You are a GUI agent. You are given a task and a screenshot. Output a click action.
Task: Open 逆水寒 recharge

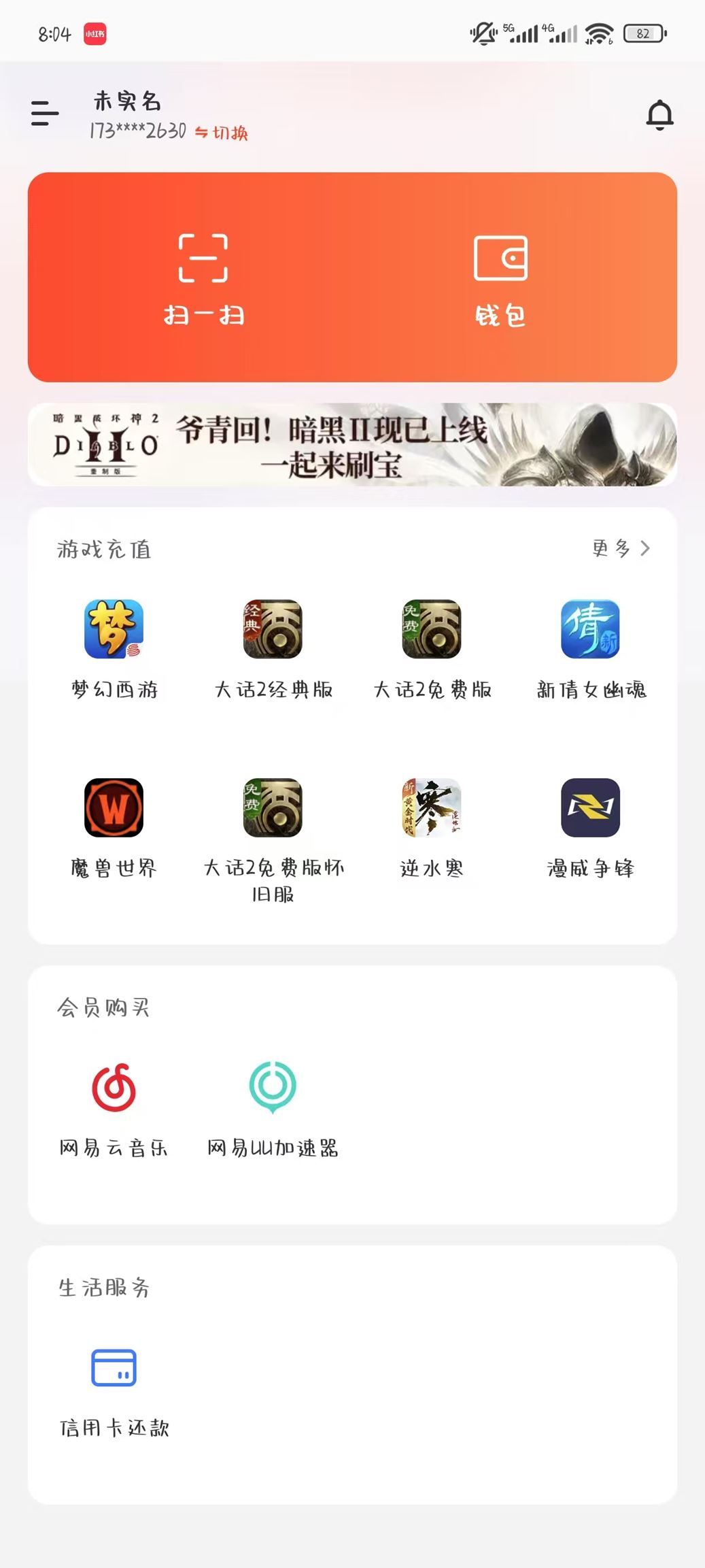[x=432, y=824]
